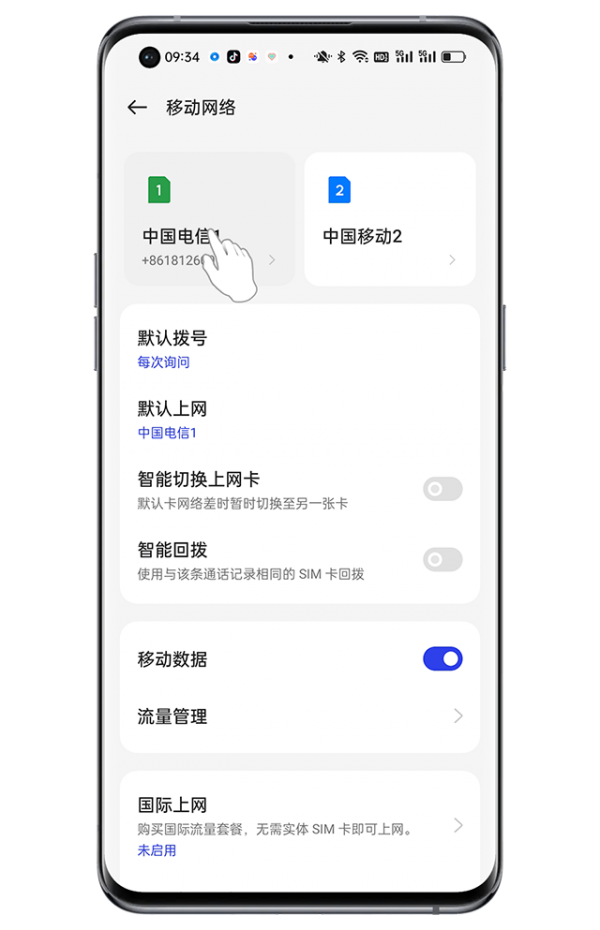Screen dimensions: 600x930
Task: Change 默认拨号 setting
Action: [x=299, y=349]
